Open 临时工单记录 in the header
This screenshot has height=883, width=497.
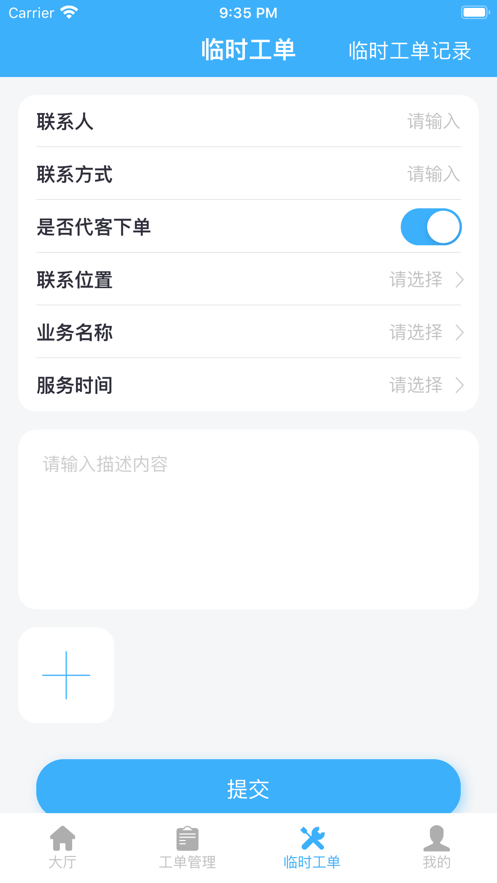click(410, 51)
